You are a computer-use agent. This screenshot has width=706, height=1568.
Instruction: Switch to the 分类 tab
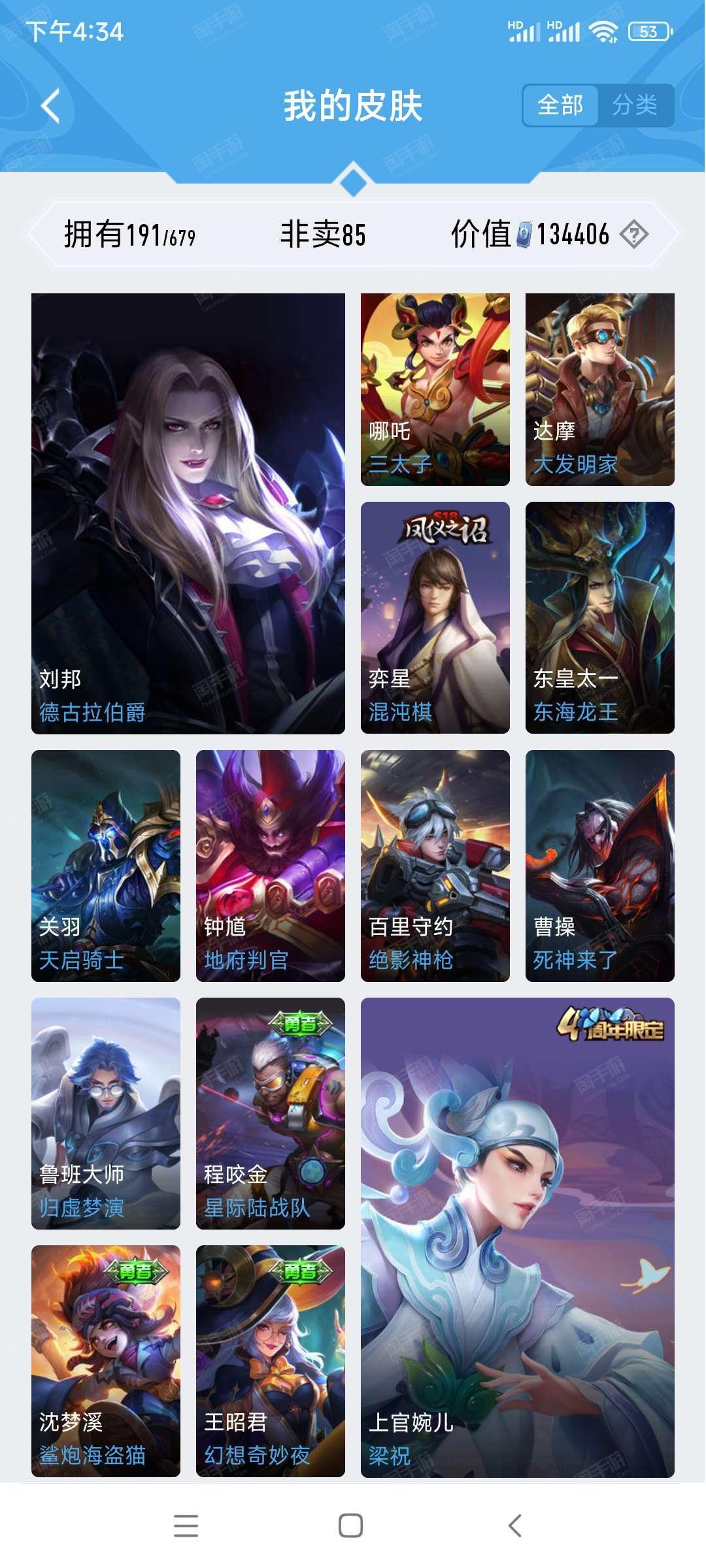pos(635,105)
